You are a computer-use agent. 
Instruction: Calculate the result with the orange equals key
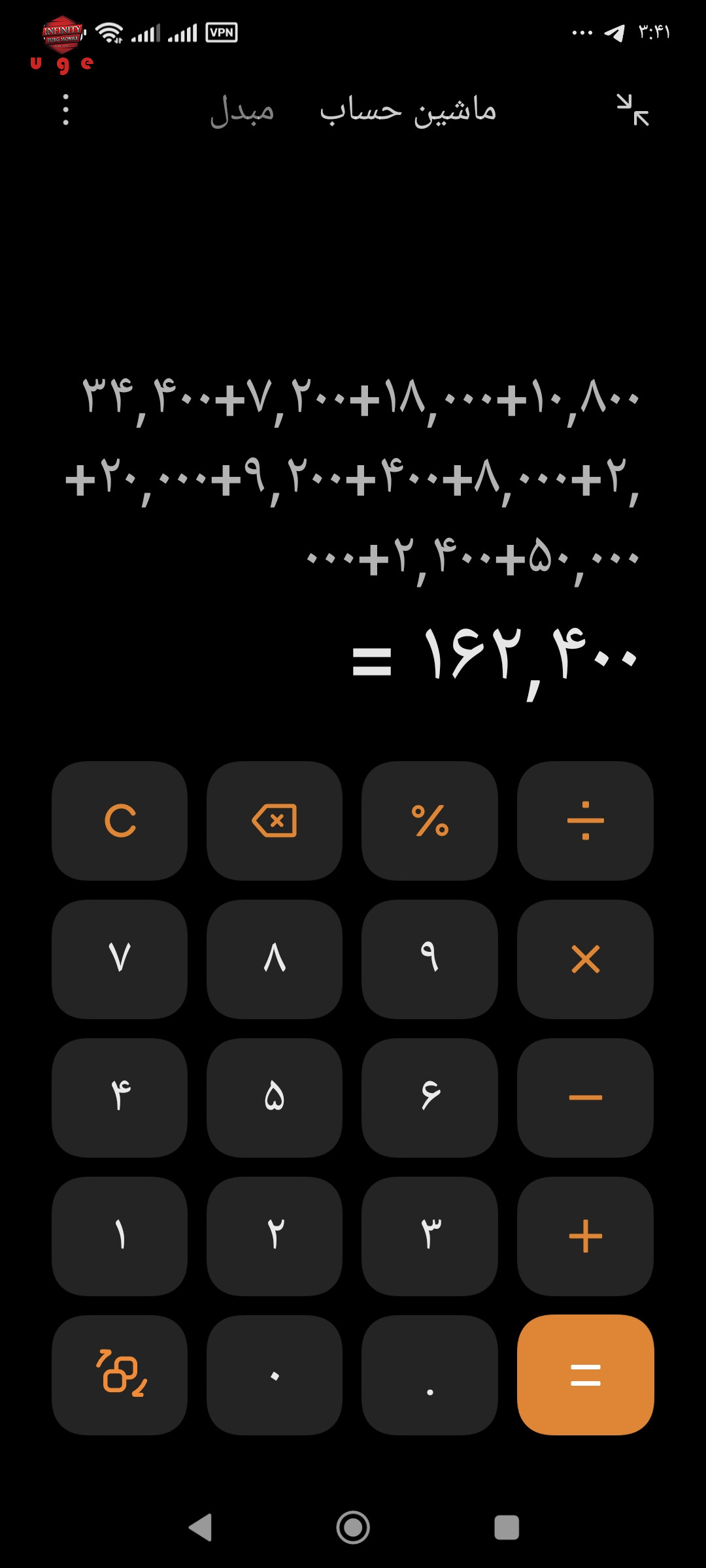click(585, 1375)
